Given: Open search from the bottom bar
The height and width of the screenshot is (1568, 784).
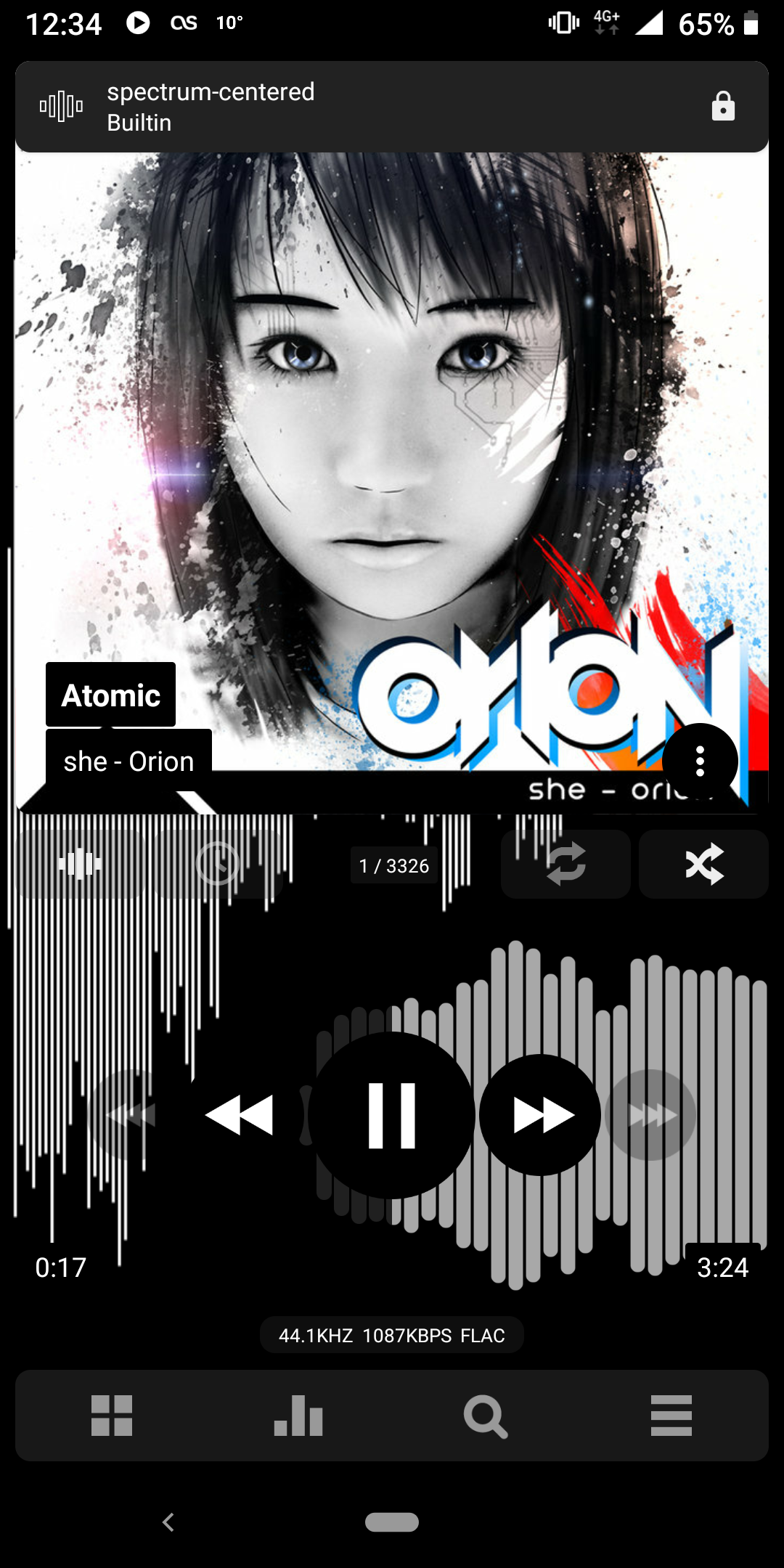Looking at the screenshot, I should (485, 1416).
